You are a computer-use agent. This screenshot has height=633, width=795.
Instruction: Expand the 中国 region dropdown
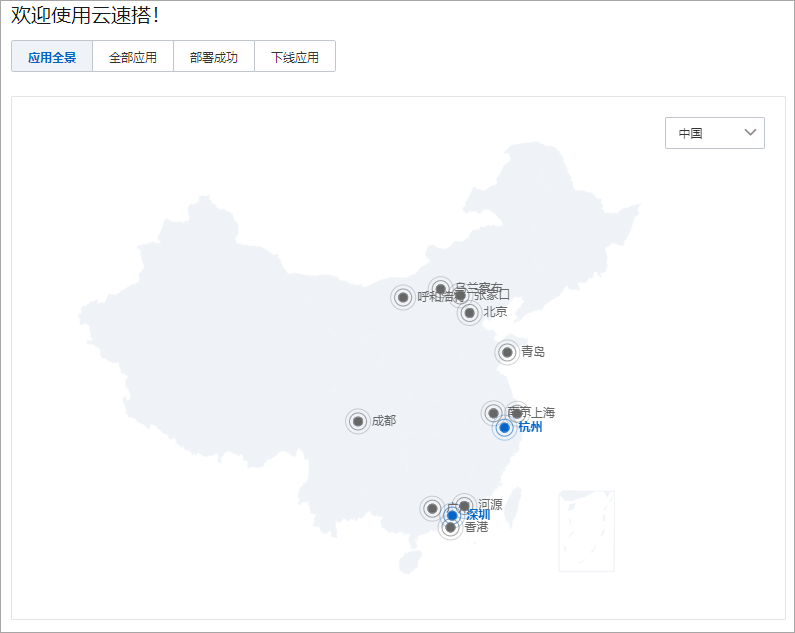(714, 133)
